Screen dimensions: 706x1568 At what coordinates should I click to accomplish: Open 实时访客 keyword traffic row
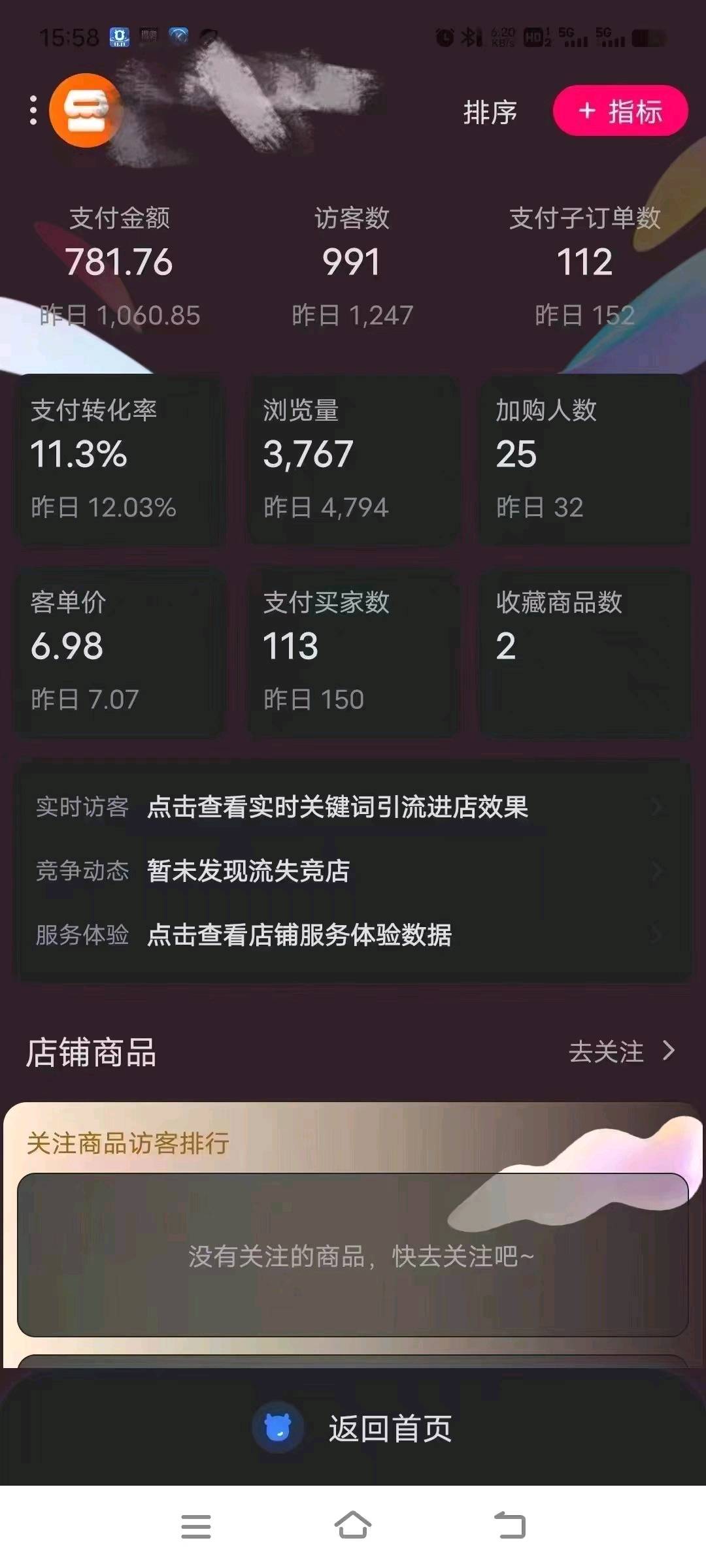(x=353, y=807)
